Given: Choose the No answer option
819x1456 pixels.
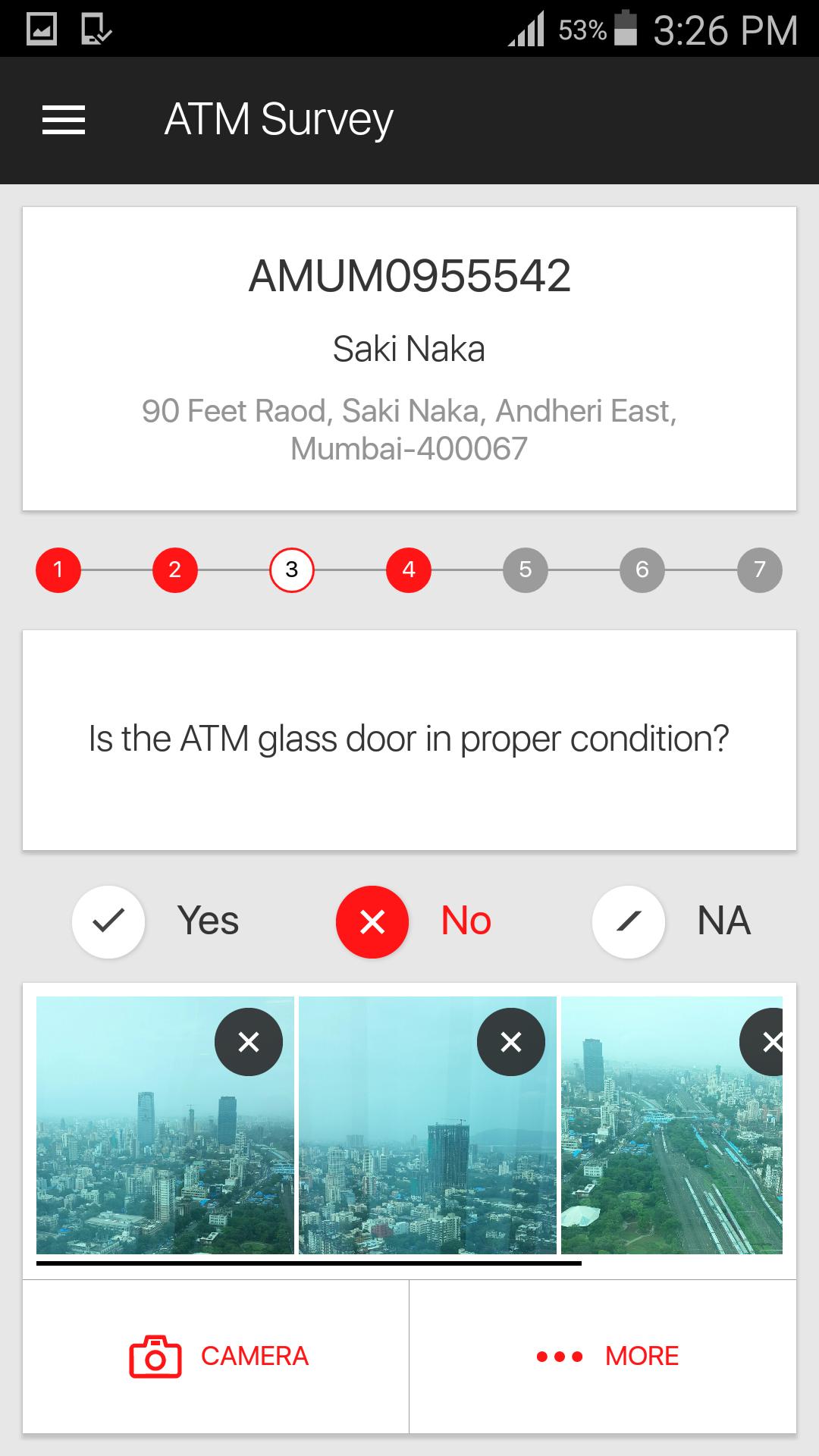Looking at the screenshot, I should tap(372, 921).
